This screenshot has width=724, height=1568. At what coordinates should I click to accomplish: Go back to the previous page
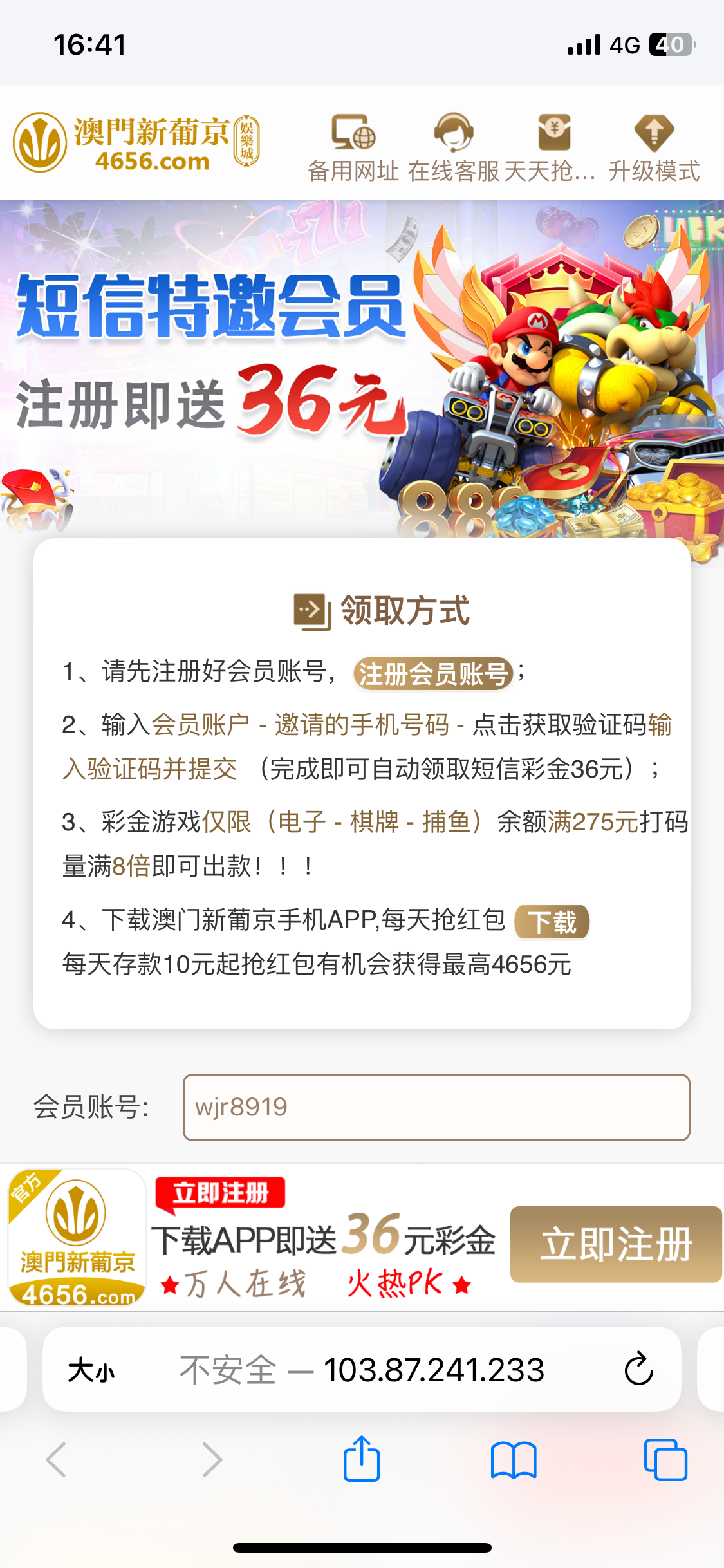[57, 1459]
